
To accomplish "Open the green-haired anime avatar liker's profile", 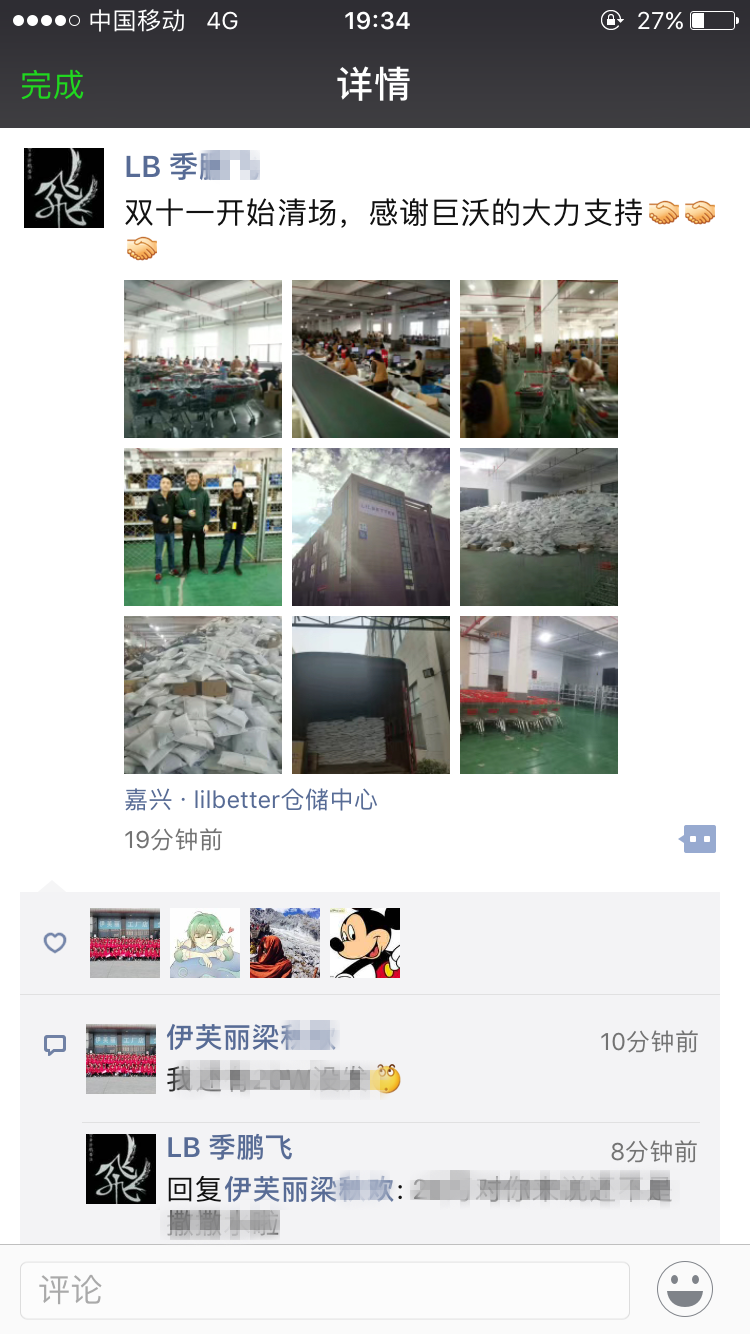I will tap(205, 943).
